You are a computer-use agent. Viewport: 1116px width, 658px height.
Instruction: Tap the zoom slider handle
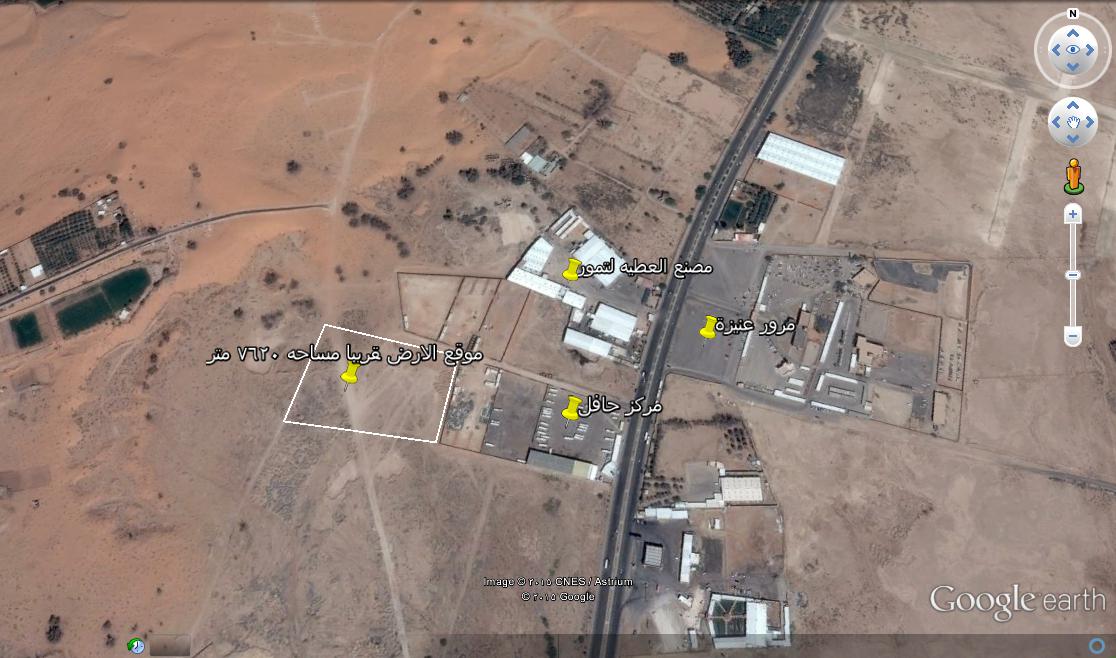tap(1073, 275)
